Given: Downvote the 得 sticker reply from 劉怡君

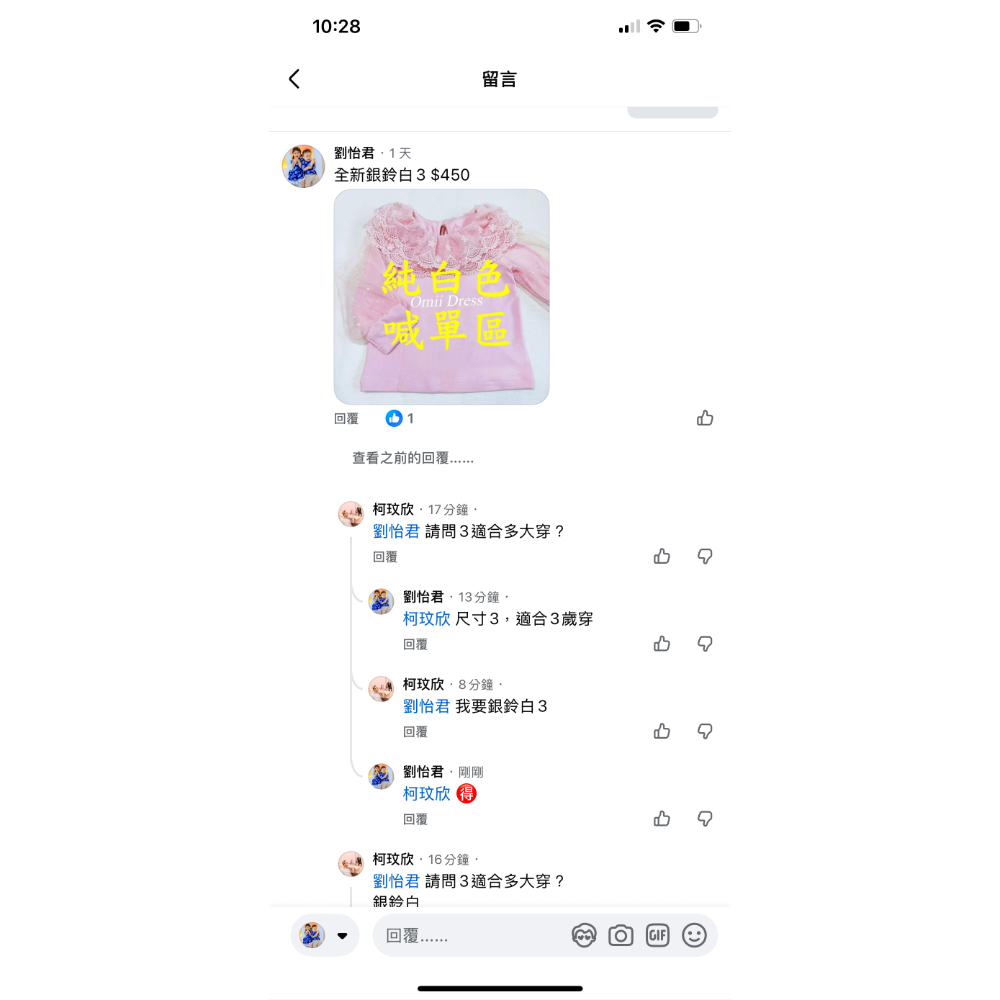Looking at the screenshot, I should 705,819.
